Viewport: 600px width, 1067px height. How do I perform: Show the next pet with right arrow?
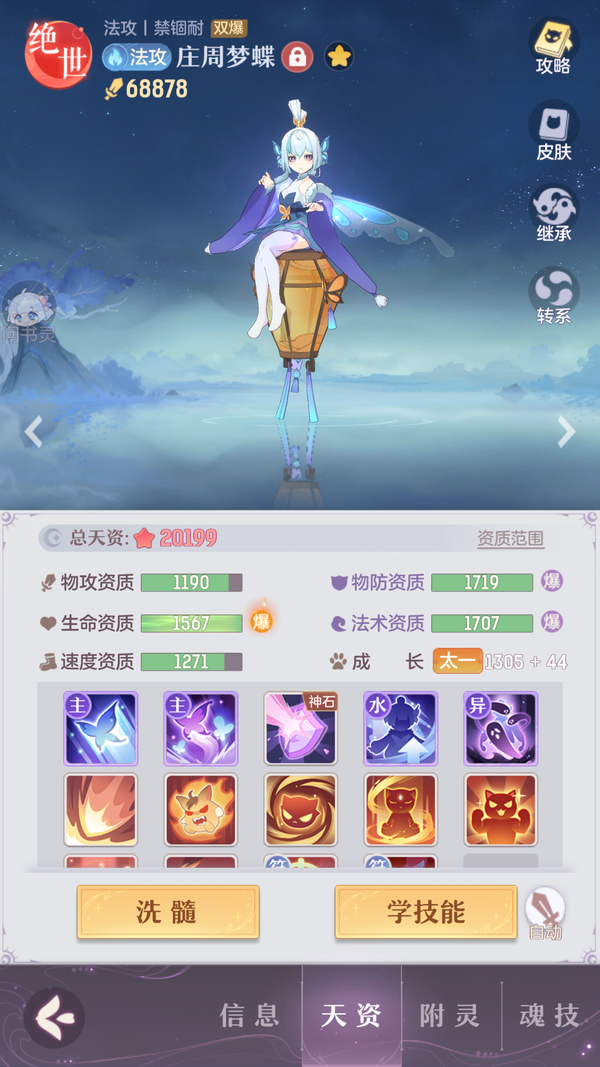tap(566, 431)
